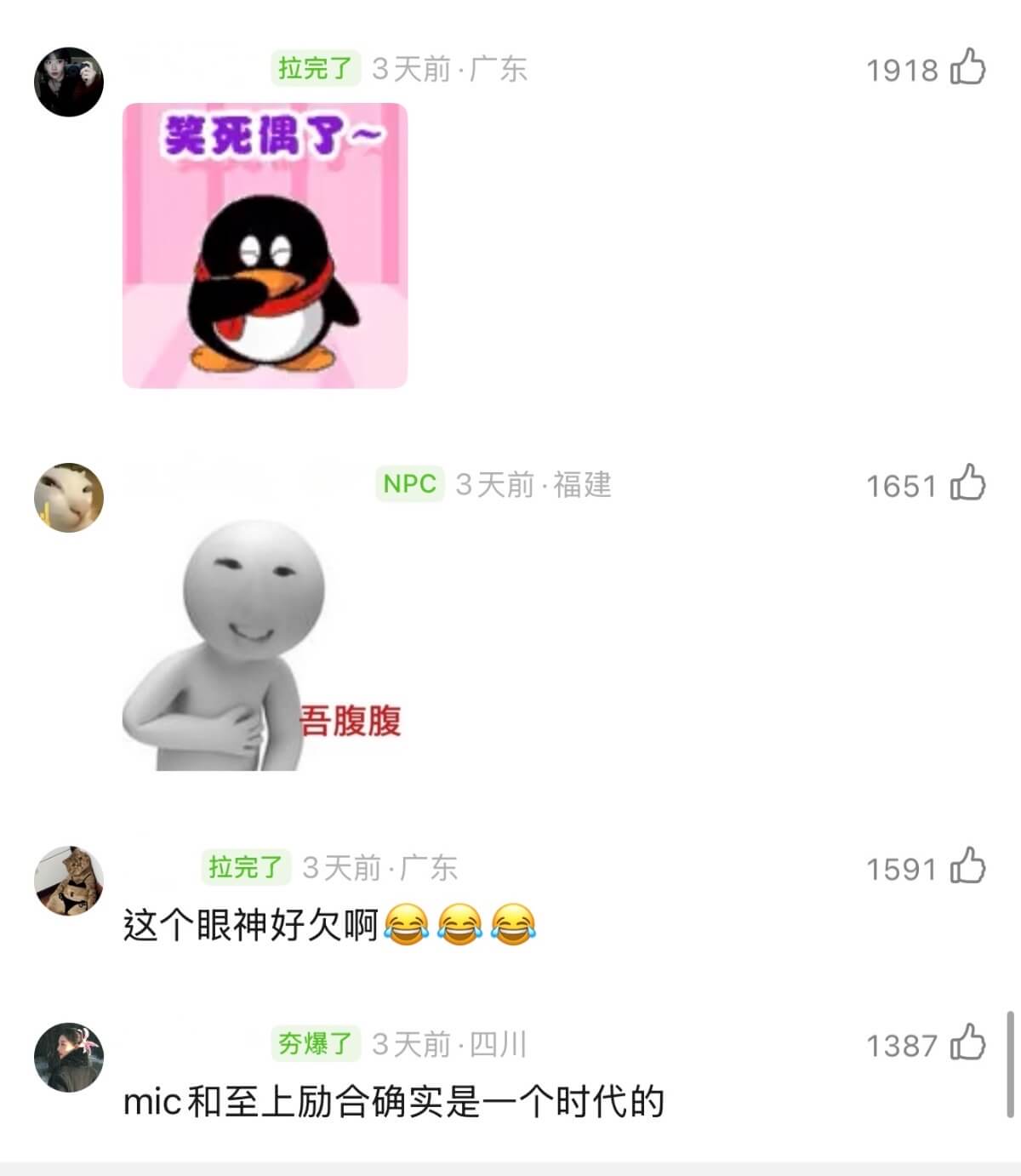
Task: Open the avatar of the Sichuan 夯爆了 commenter
Action: [68, 1058]
